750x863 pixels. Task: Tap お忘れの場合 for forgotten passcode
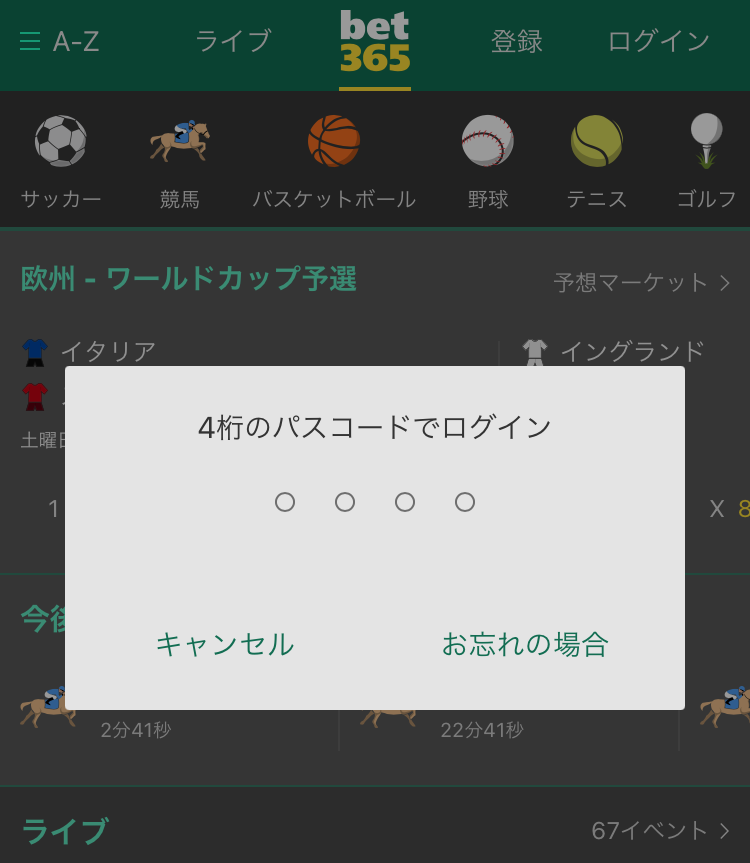click(x=525, y=644)
